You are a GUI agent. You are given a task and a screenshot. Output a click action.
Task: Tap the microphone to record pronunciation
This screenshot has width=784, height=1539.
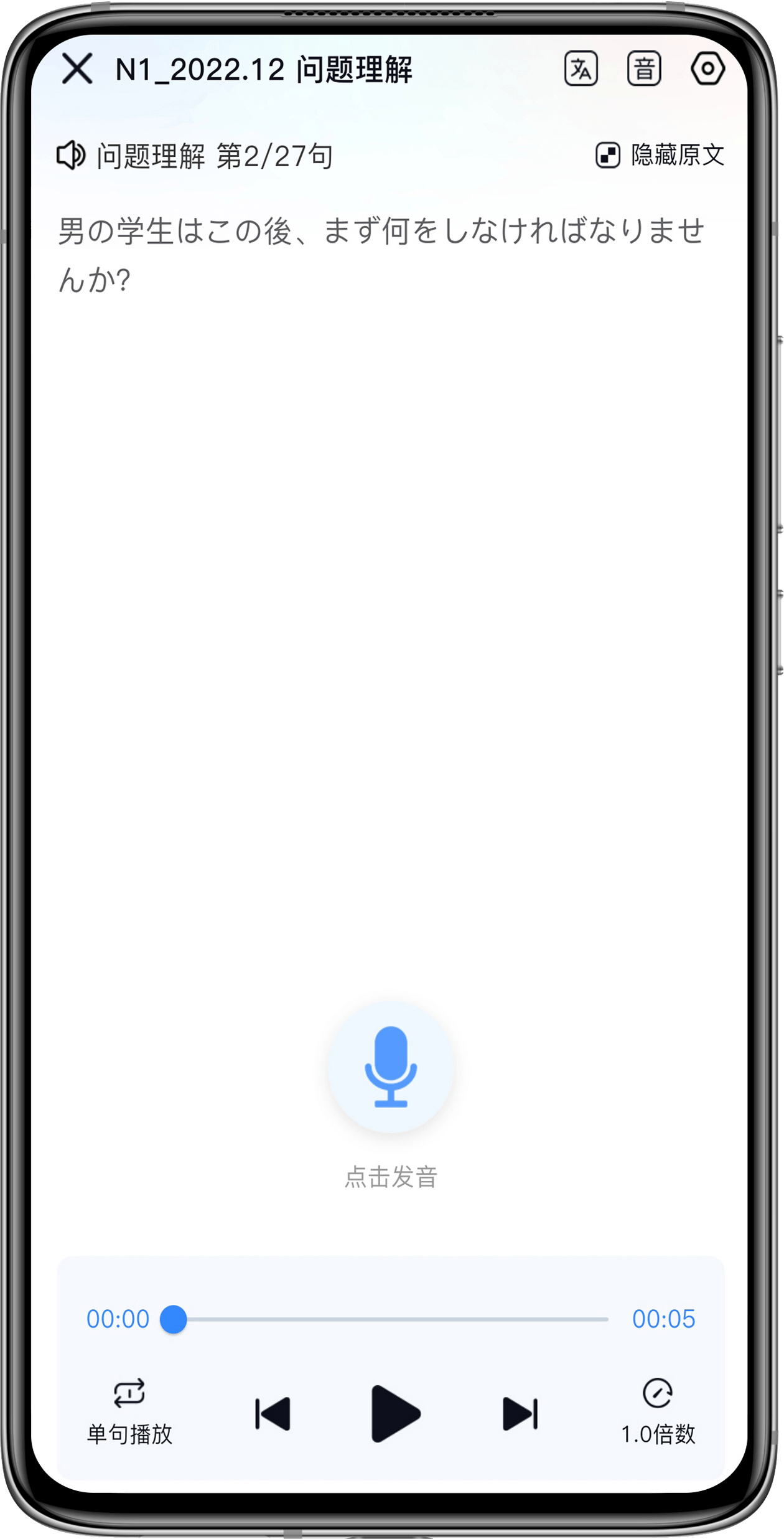pyautogui.click(x=391, y=1067)
